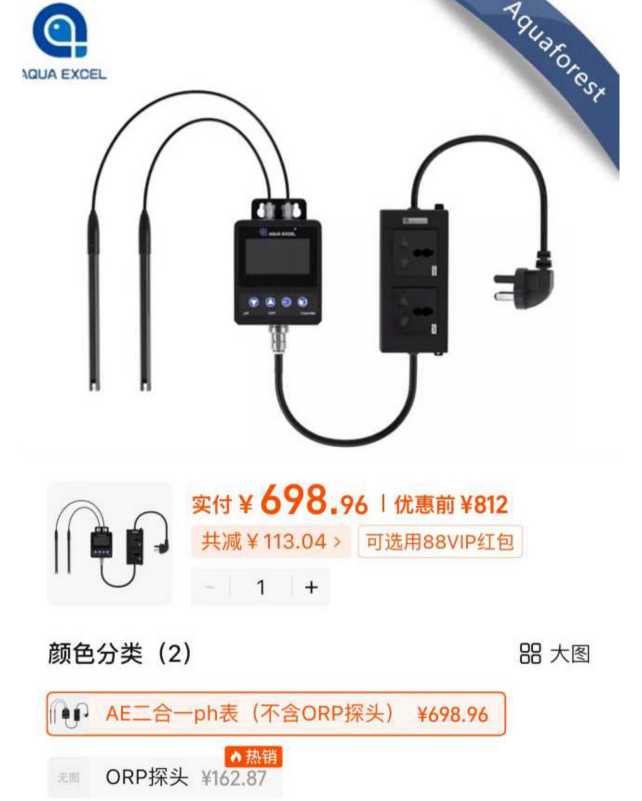Viewport: 642px width, 801px height.
Task: Decrease quantity with the minus button
Action: pyautogui.click(x=210, y=587)
